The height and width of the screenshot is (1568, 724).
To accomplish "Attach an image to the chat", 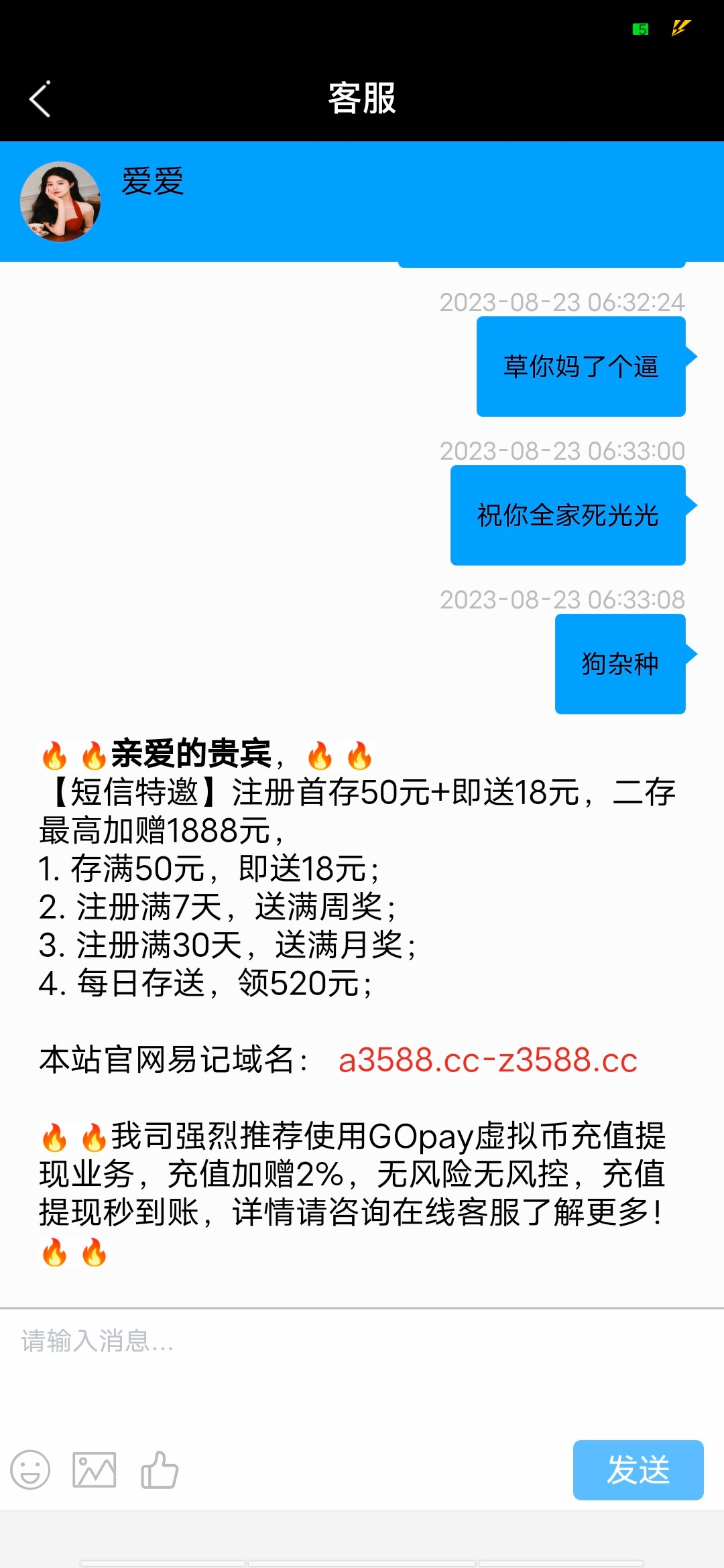I will pos(95,1470).
